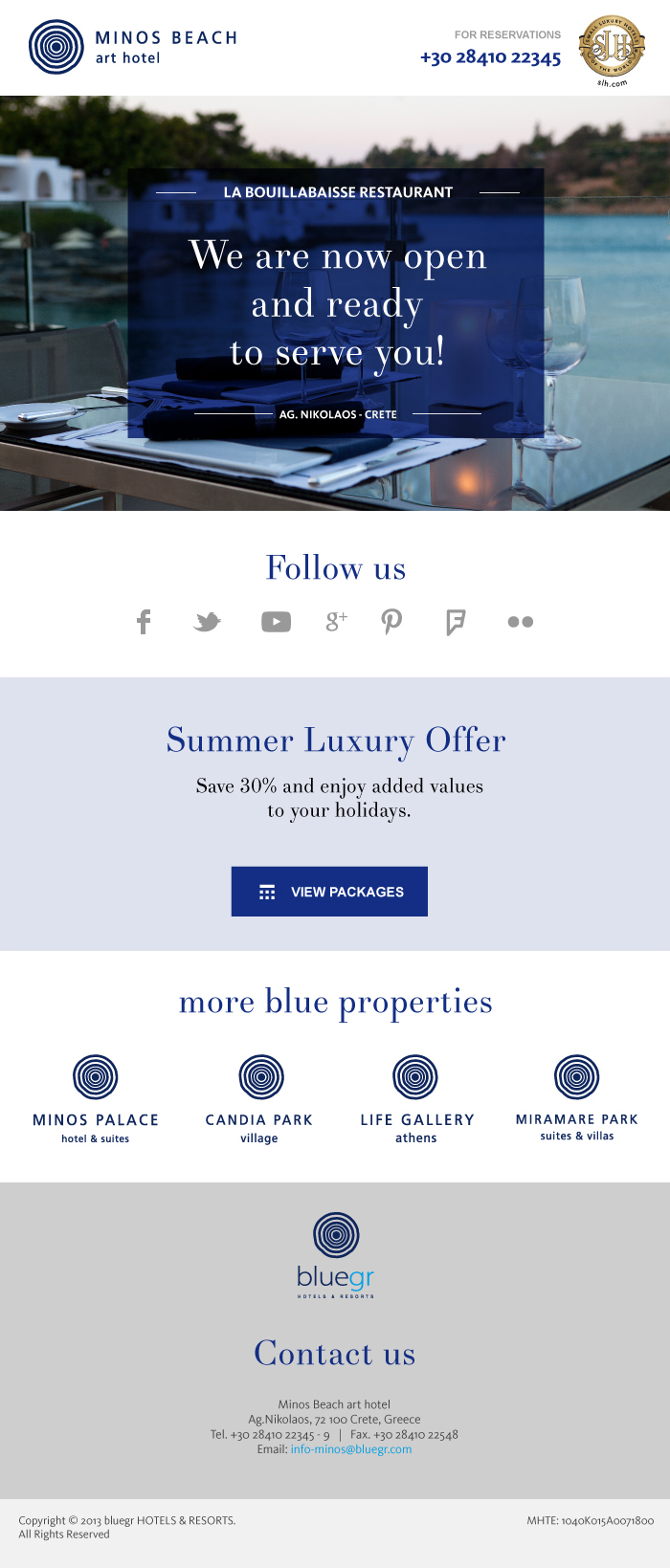Call reservations number +30 28410 22345
The image size is (670, 1568).
(x=490, y=57)
